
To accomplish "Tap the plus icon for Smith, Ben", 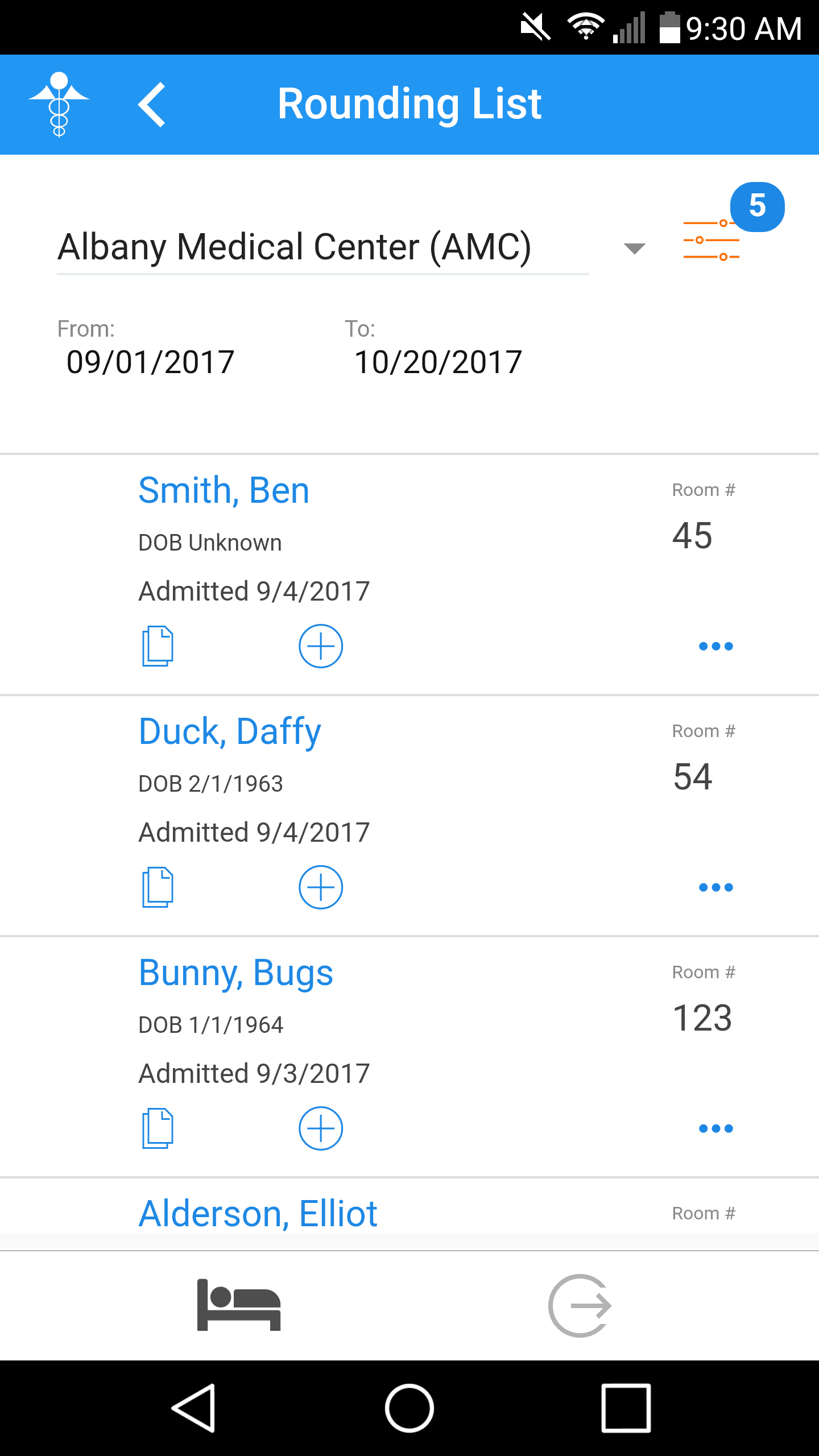I will 321,646.
